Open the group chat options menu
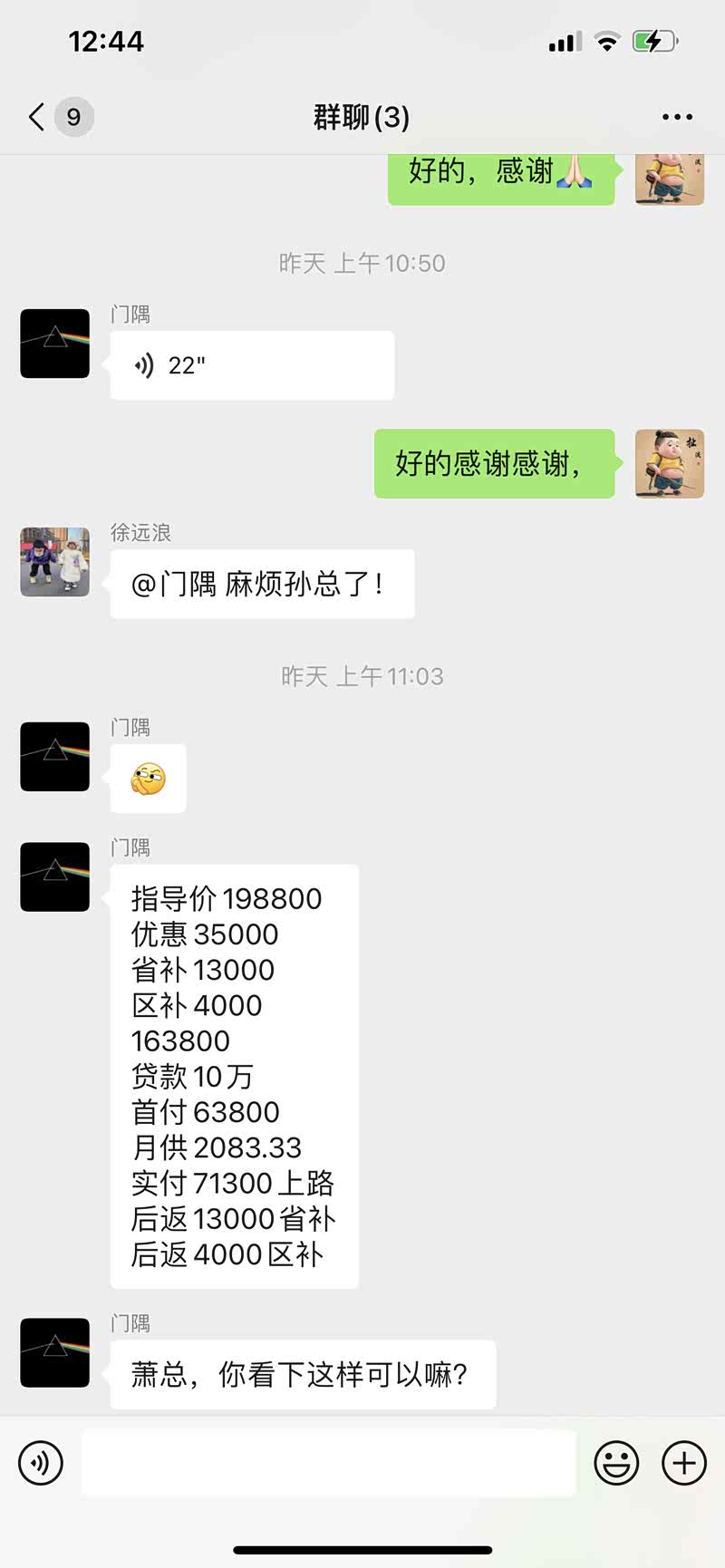Screen dimensions: 725x1568 click(x=677, y=117)
